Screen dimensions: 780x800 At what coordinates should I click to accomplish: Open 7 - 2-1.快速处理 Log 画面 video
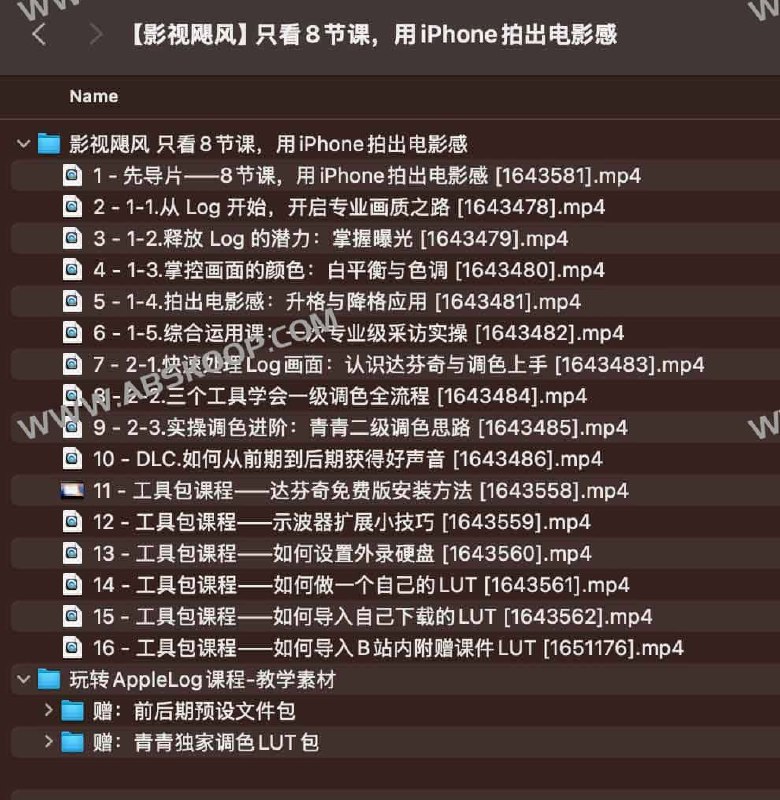coord(398,364)
